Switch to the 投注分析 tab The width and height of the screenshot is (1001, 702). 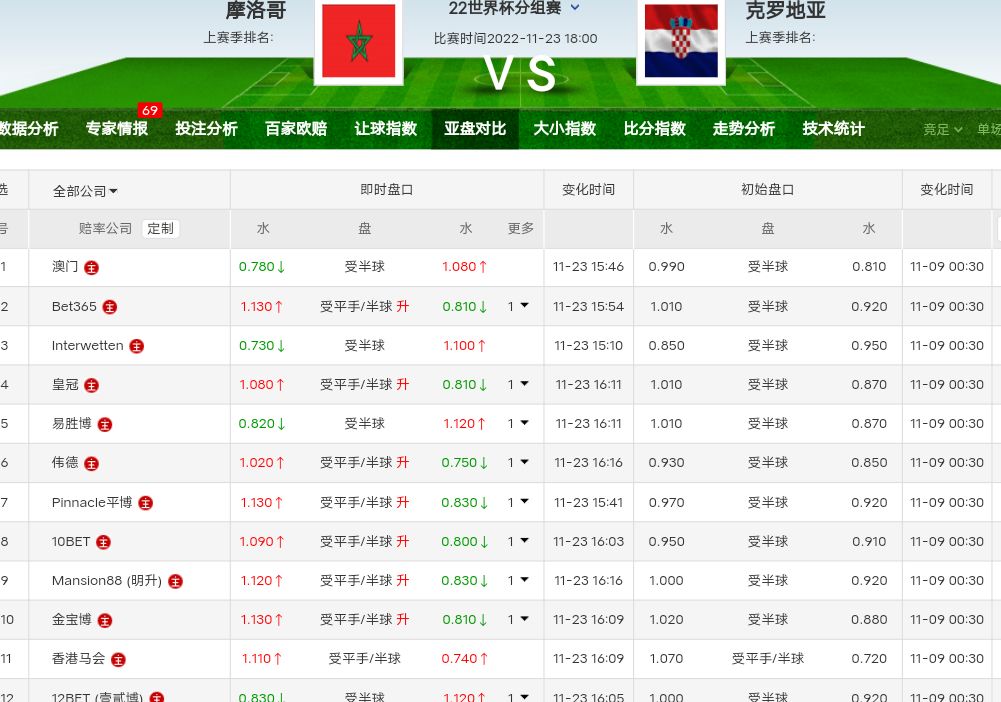pos(206,128)
